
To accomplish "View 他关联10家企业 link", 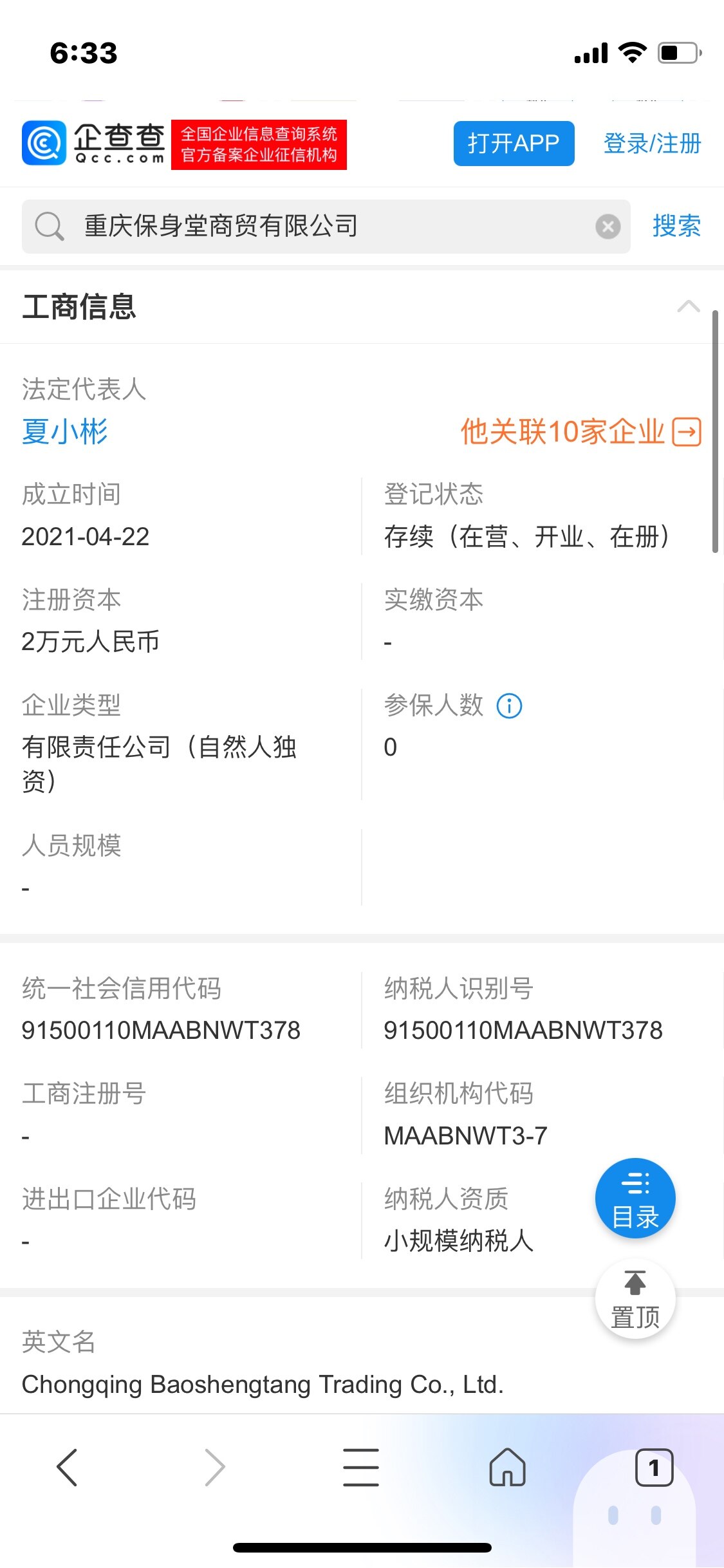I will (x=580, y=431).
